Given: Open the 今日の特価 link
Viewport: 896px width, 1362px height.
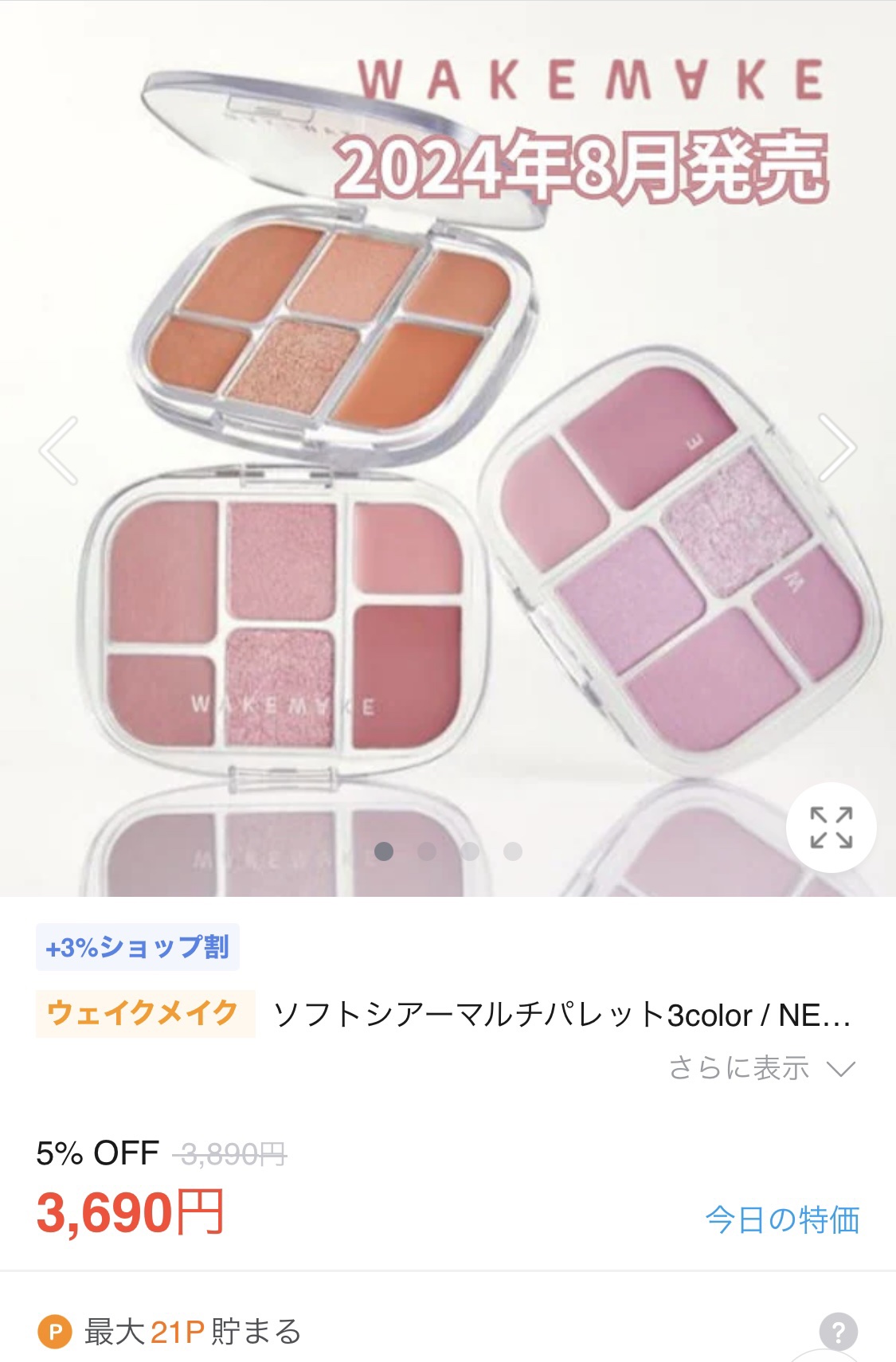Looking at the screenshot, I should coord(782,1219).
